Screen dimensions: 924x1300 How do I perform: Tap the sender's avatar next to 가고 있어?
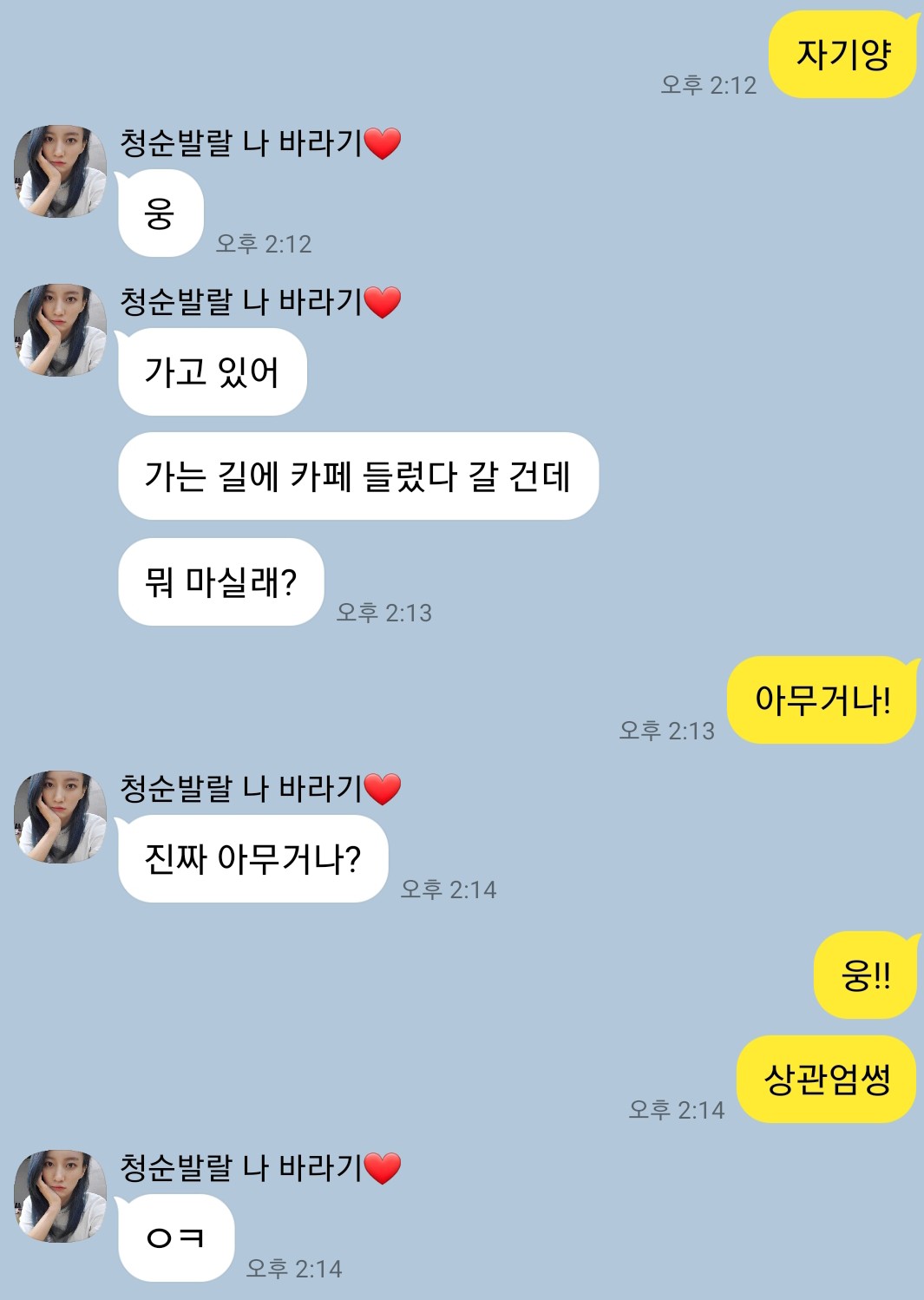(x=60, y=331)
